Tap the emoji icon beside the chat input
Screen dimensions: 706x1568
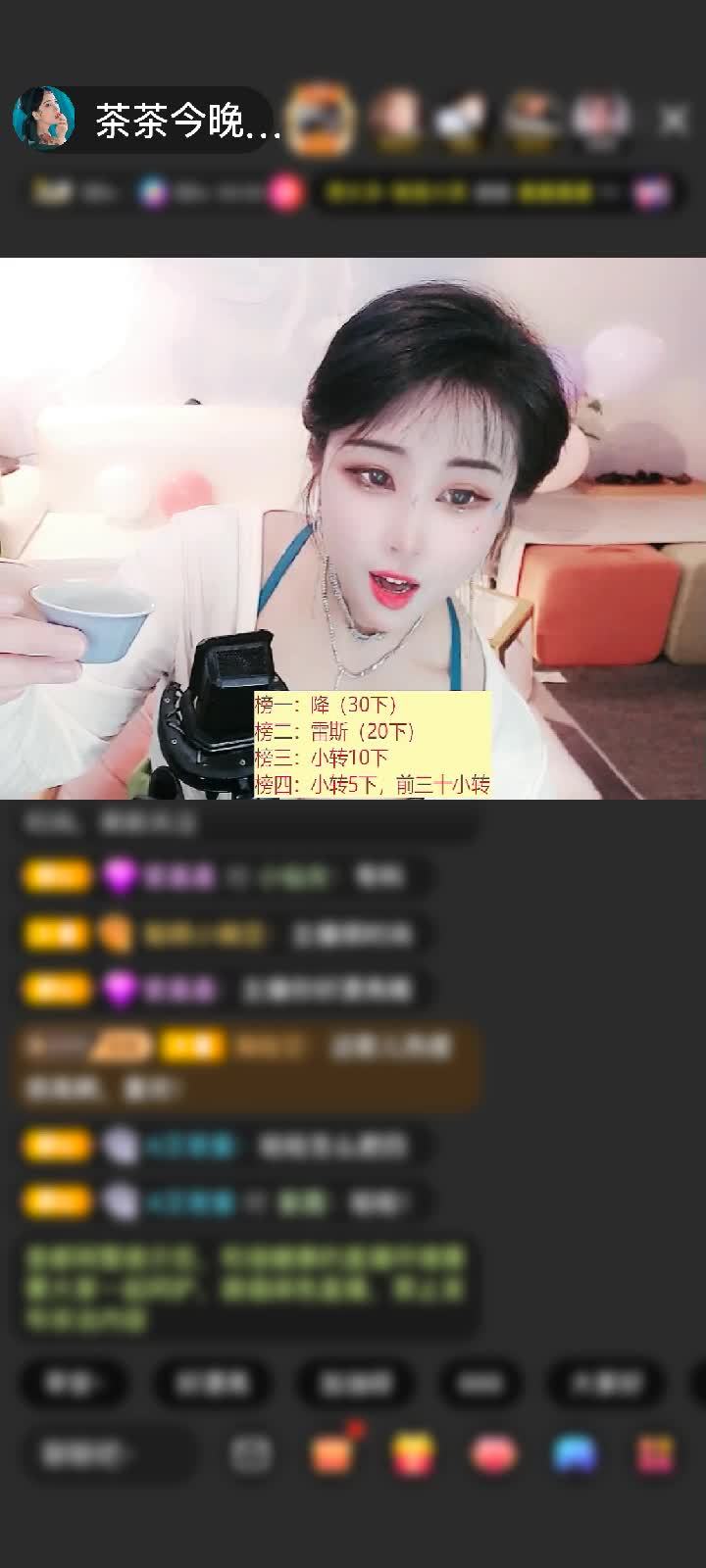pos(251,1454)
